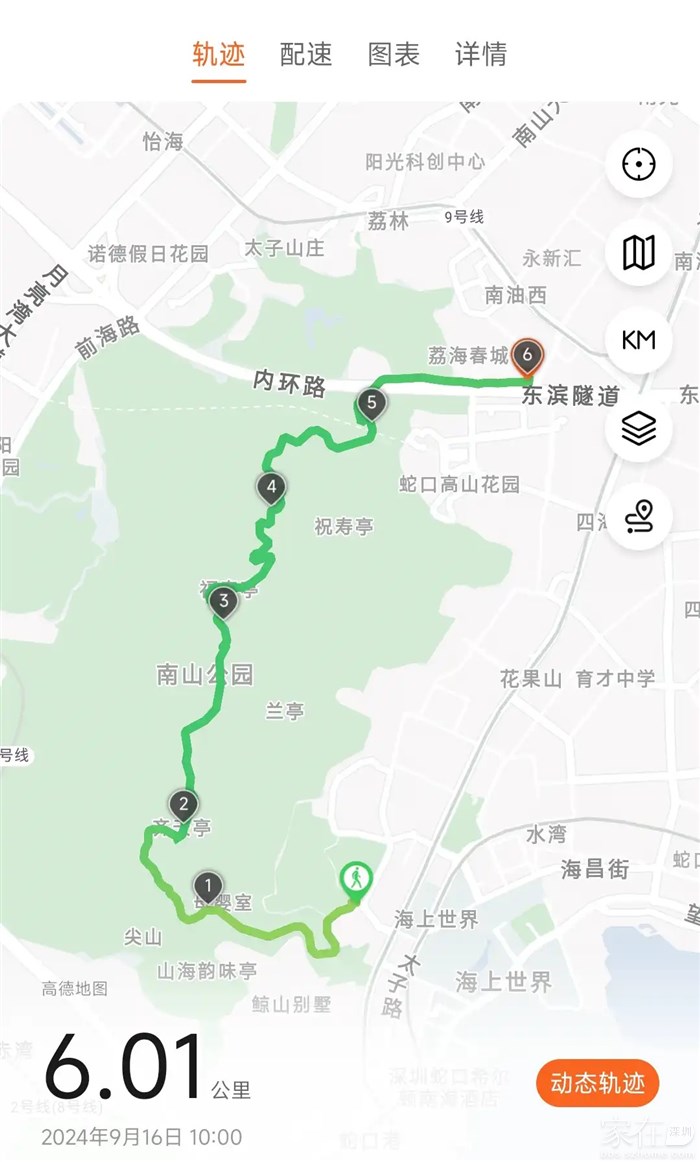Open the map layers icon
700x1162 pixels.
pyautogui.click(x=639, y=429)
